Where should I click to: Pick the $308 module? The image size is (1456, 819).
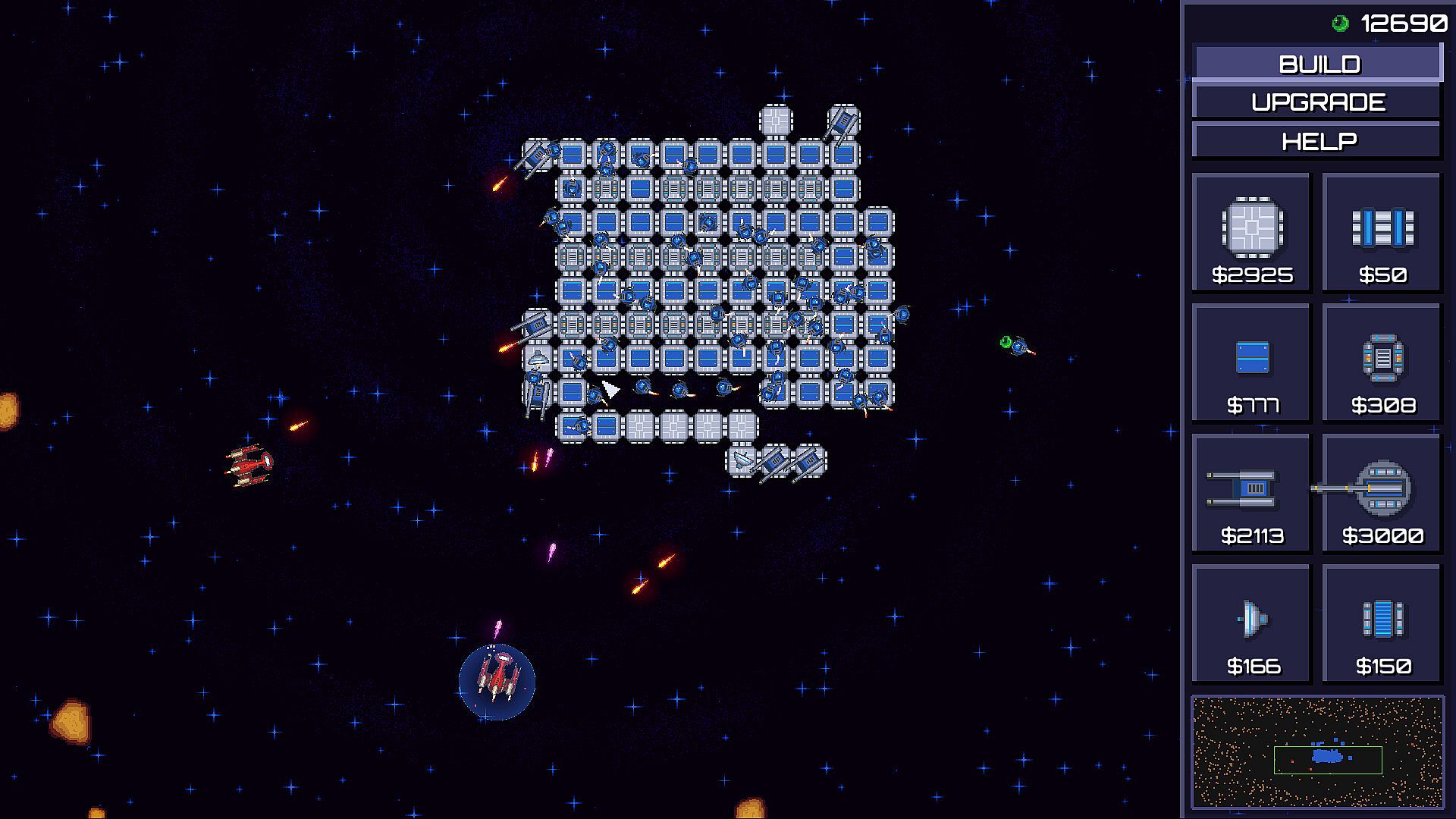click(1382, 362)
